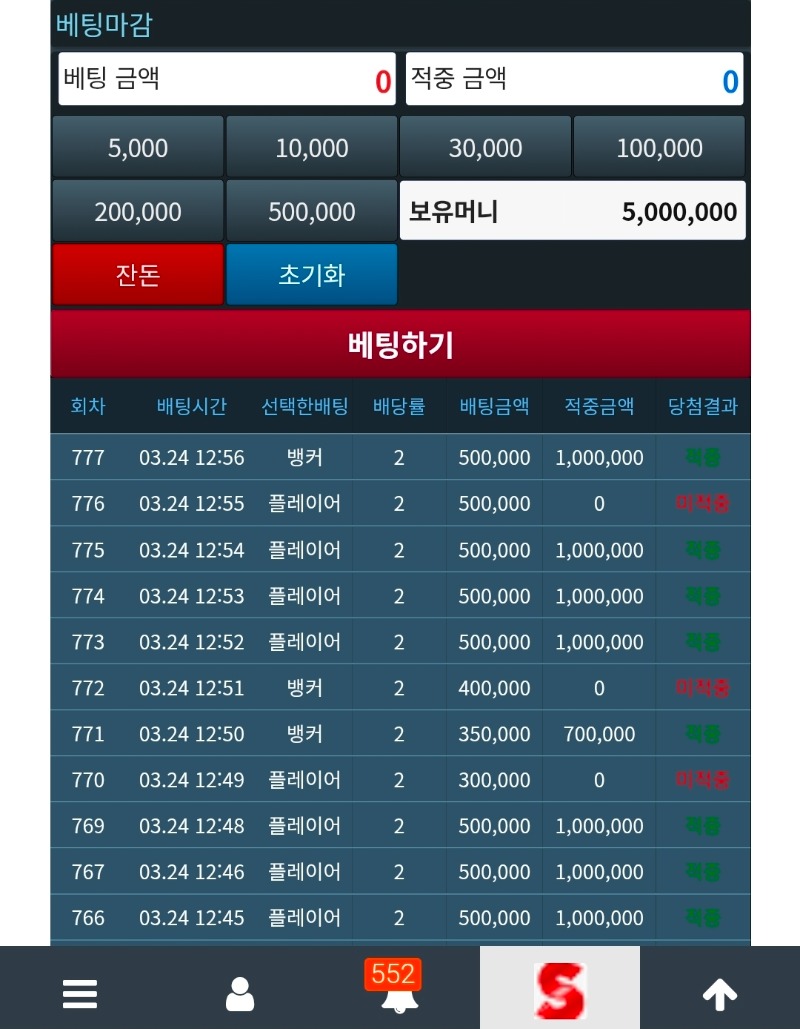This screenshot has height=1029, width=800.
Task: Select the 5,000 bet amount button
Action: click(138, 148)
